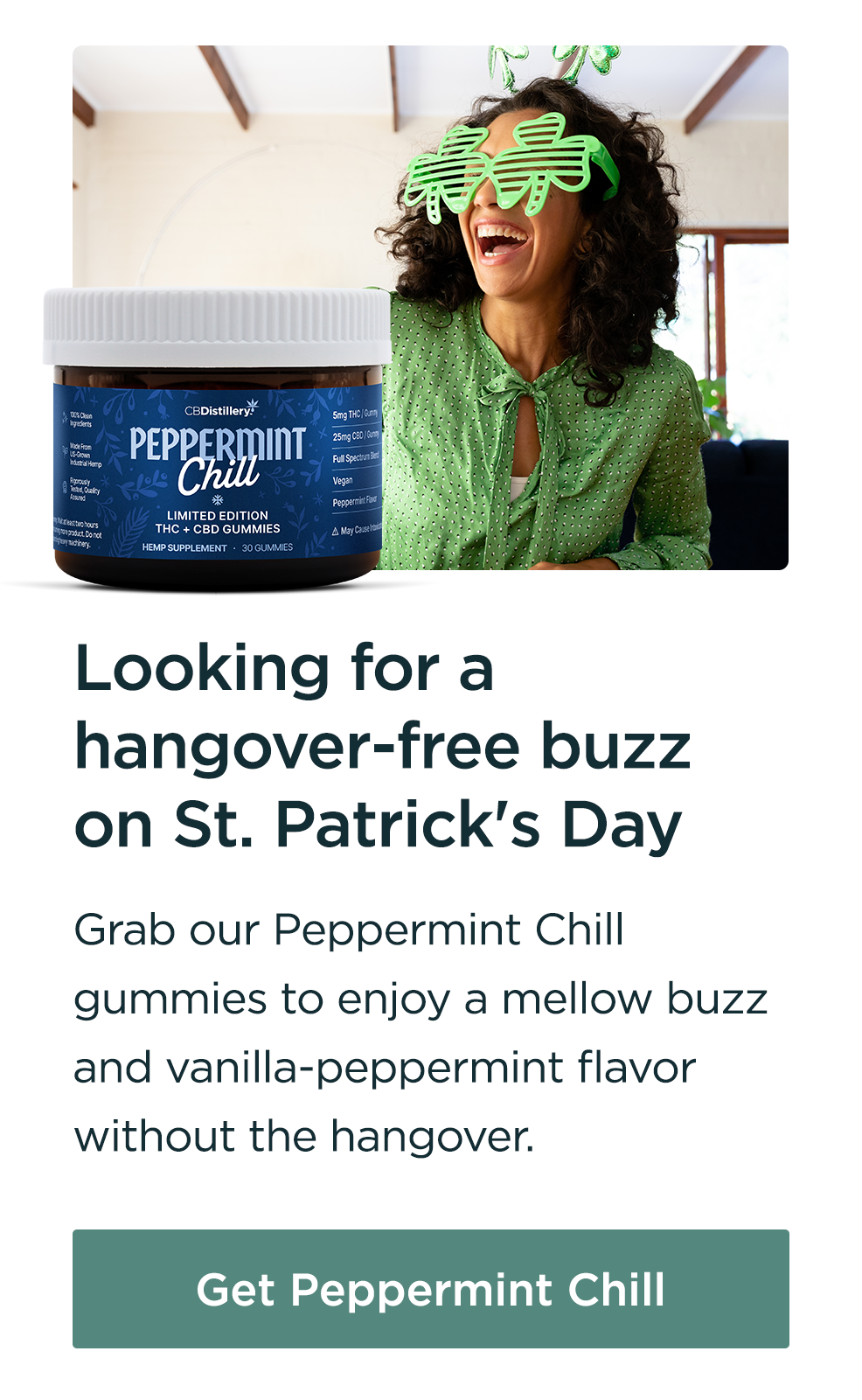The width and height of the screenshot is (862, 1400).
Task: Click the star icon beside 100% Clean Ingredients
Action: pyautogui.click(x=63, y=415)
